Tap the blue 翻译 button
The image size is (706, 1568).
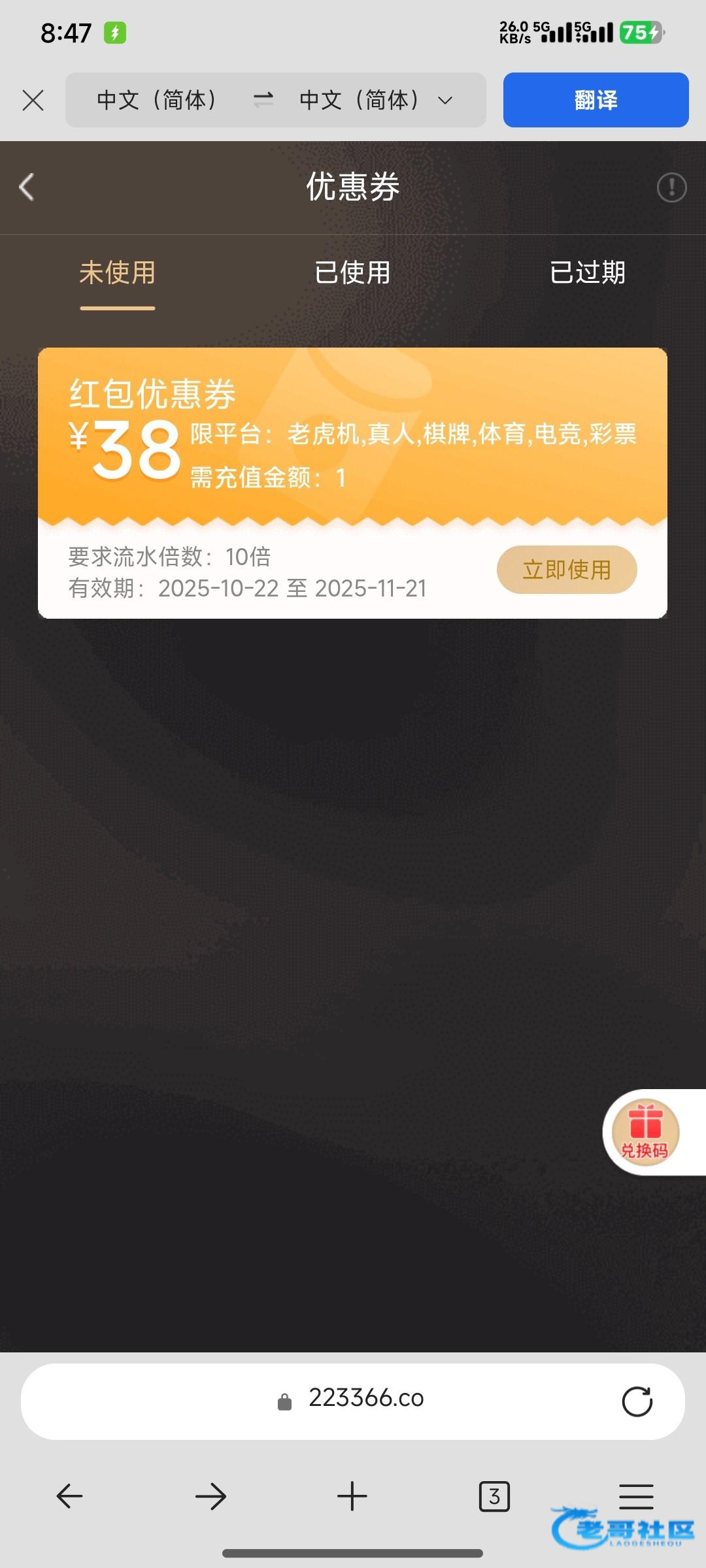tap(596, 100)
